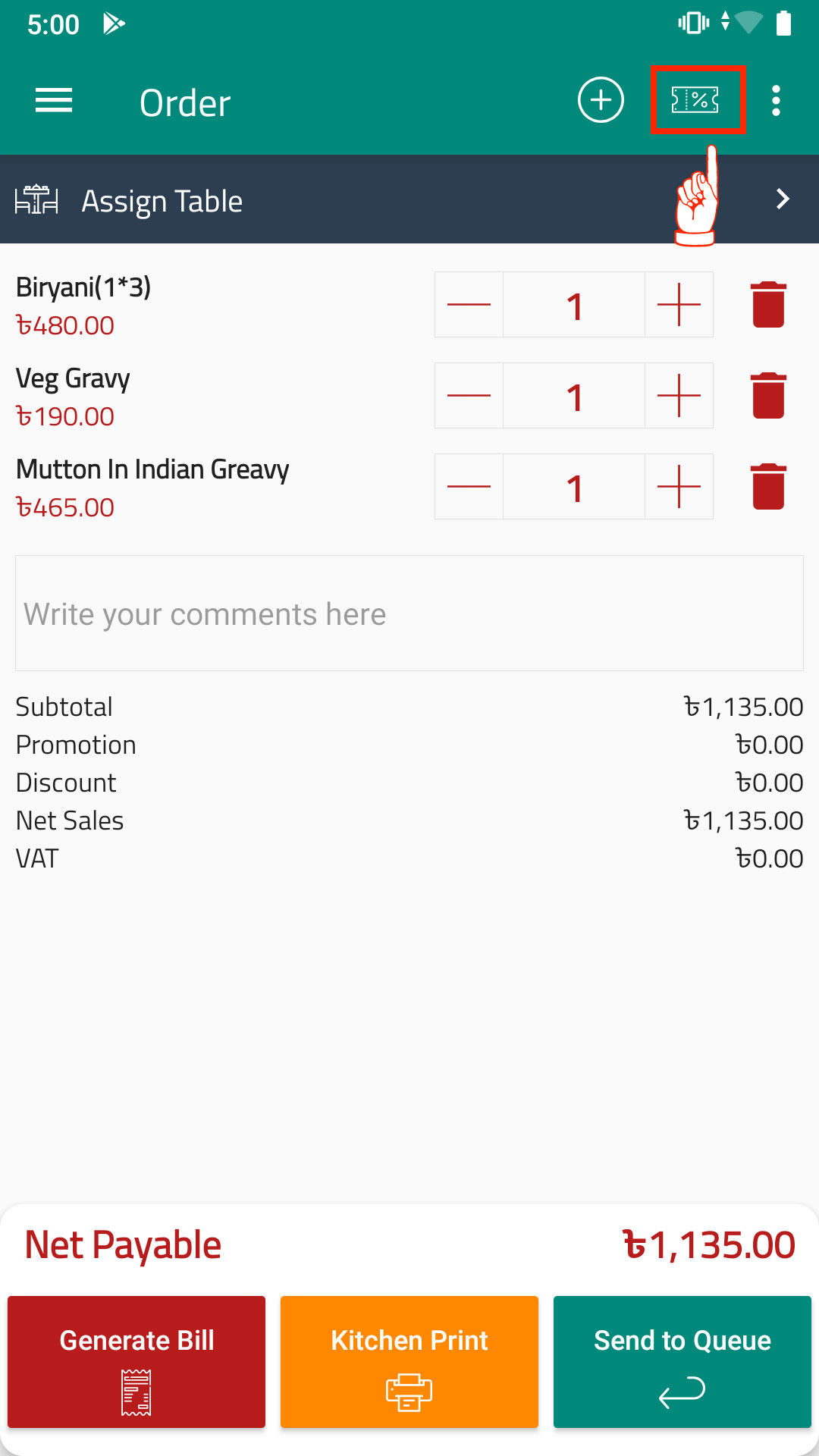Open the hamburger navigation menu

(x=54, y=100)
